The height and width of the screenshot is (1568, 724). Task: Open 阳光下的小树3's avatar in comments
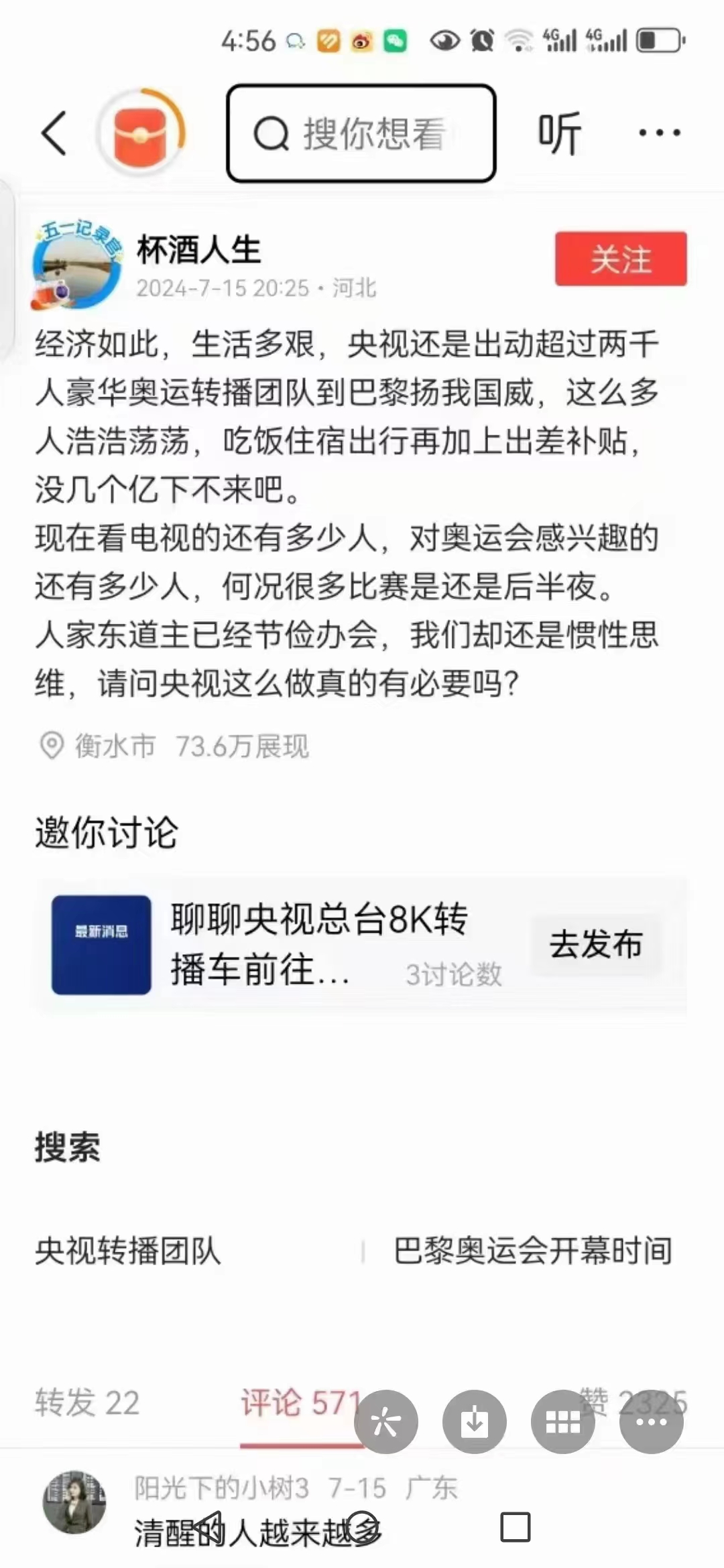pyautogui.click(x=74, y=1502)
